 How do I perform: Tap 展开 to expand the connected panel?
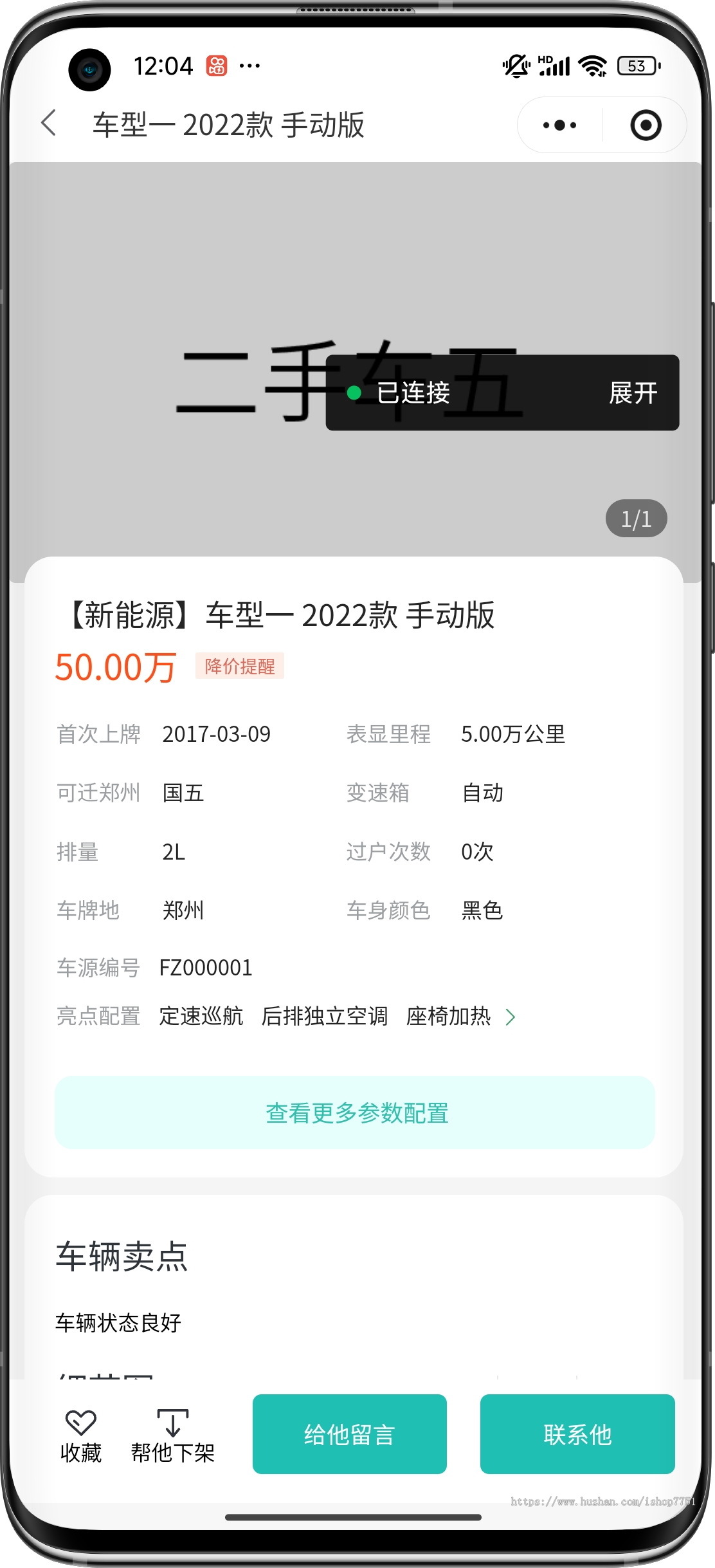[x=633, y=394]
